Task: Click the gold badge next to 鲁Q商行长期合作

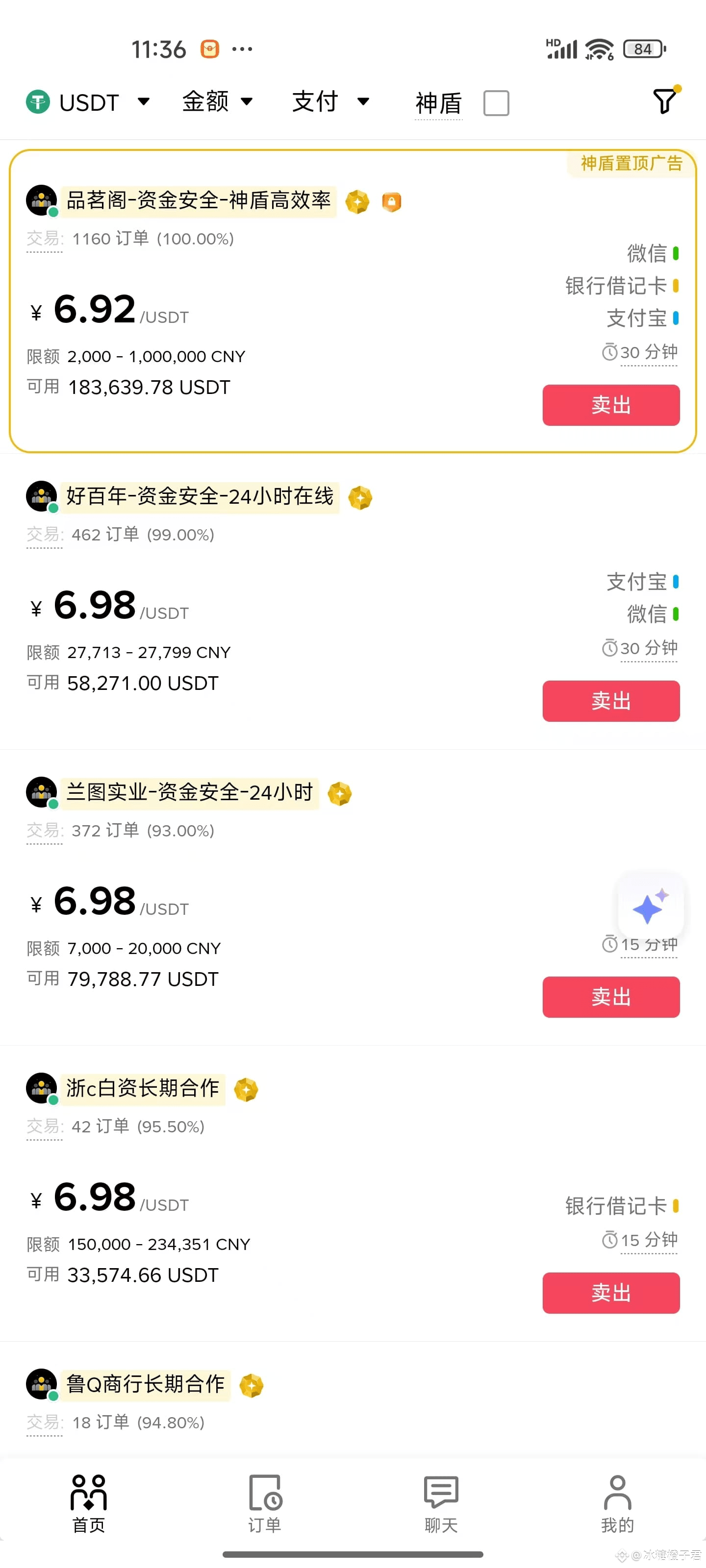Action: [251, 1385]
